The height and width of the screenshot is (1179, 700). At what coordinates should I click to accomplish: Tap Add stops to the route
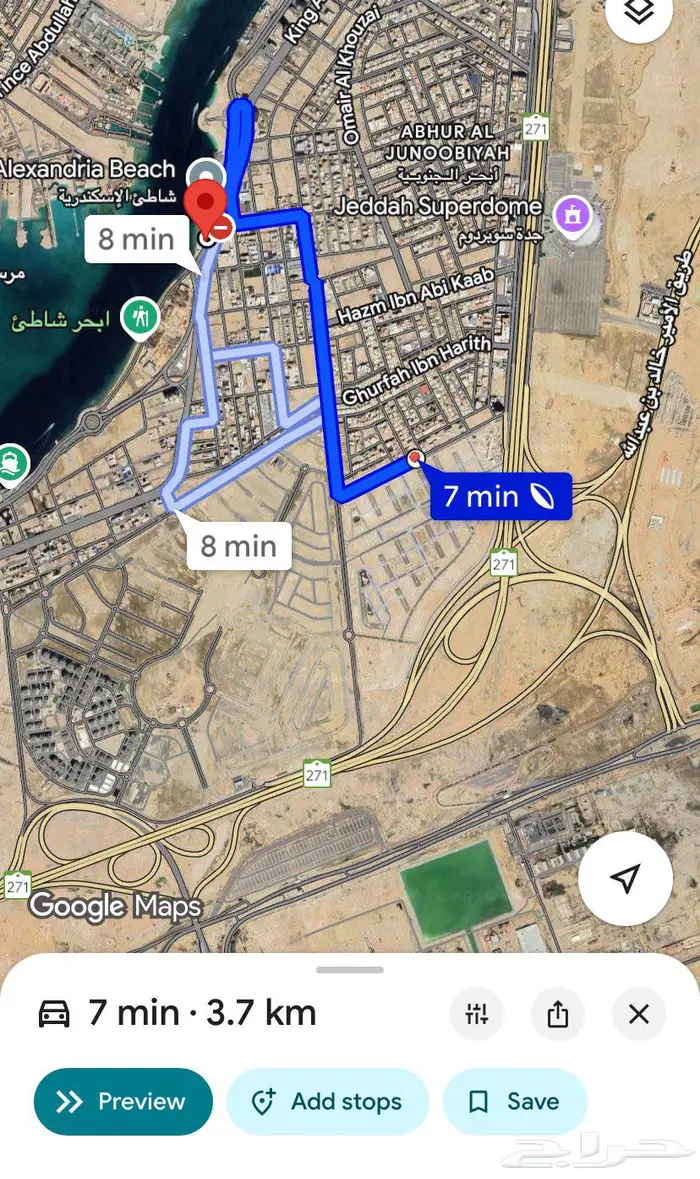coord(327,1102)
